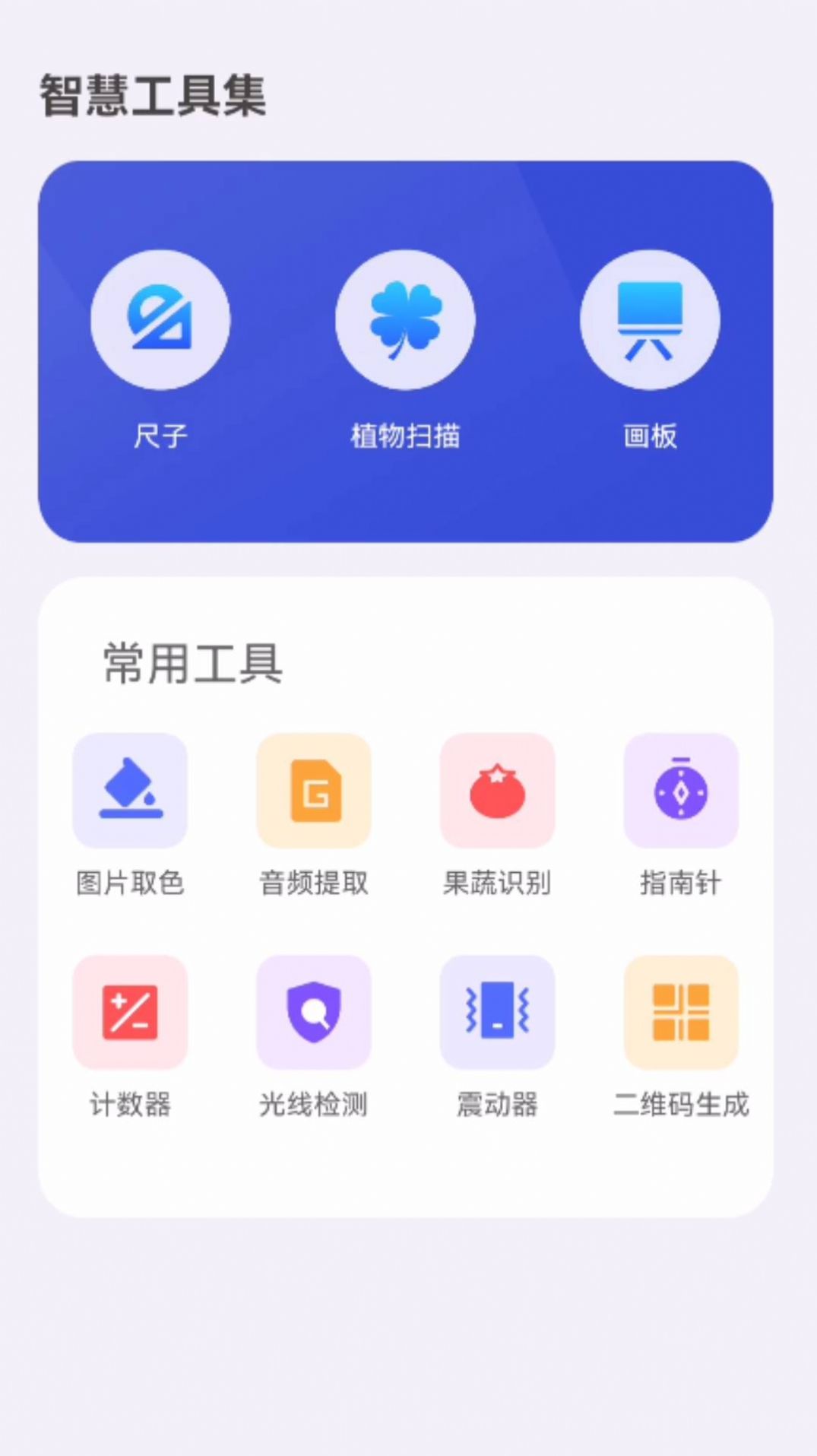Screen dimensions: 817x1456
Task: Click the 常用工具 section header
Action: (x=189, y=663)
